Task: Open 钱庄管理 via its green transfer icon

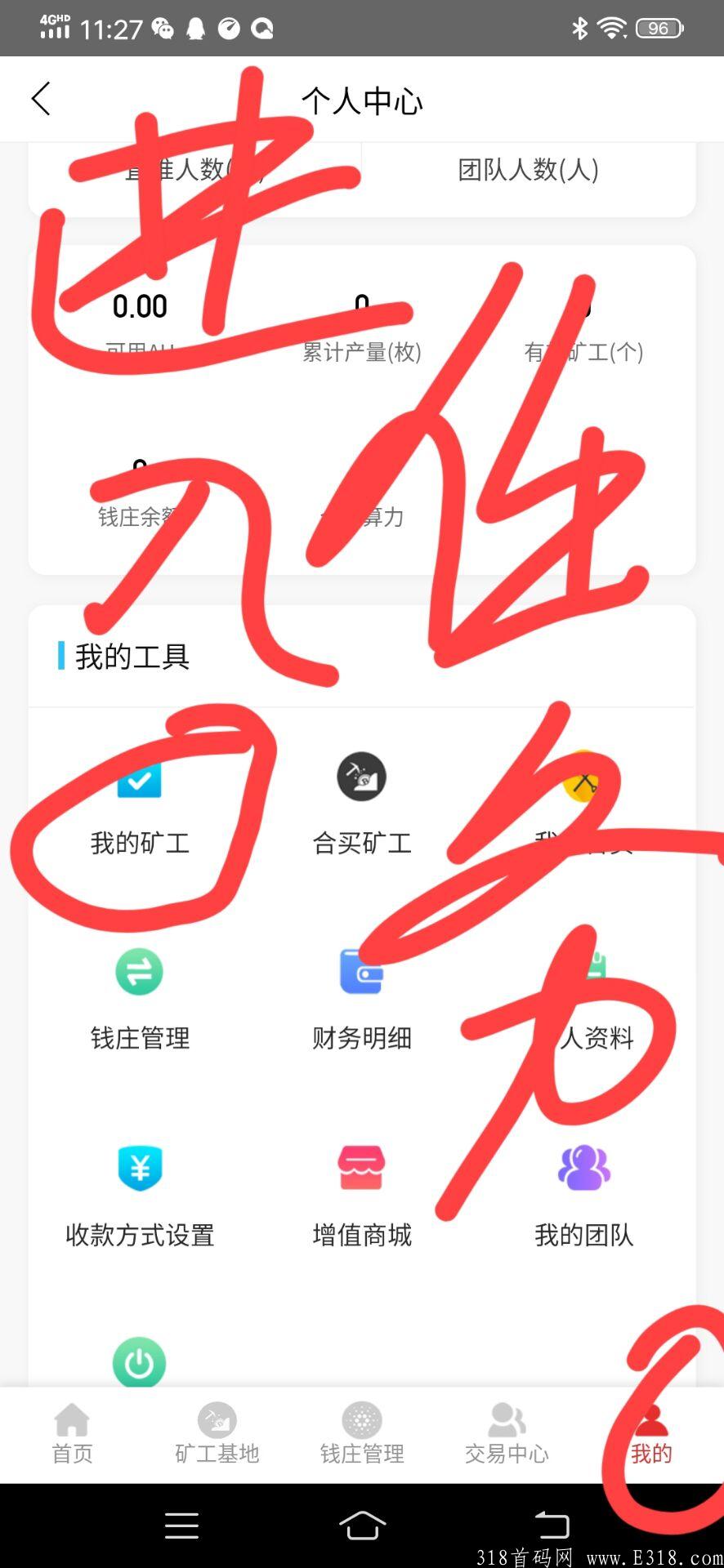Action: click(139, 973)
